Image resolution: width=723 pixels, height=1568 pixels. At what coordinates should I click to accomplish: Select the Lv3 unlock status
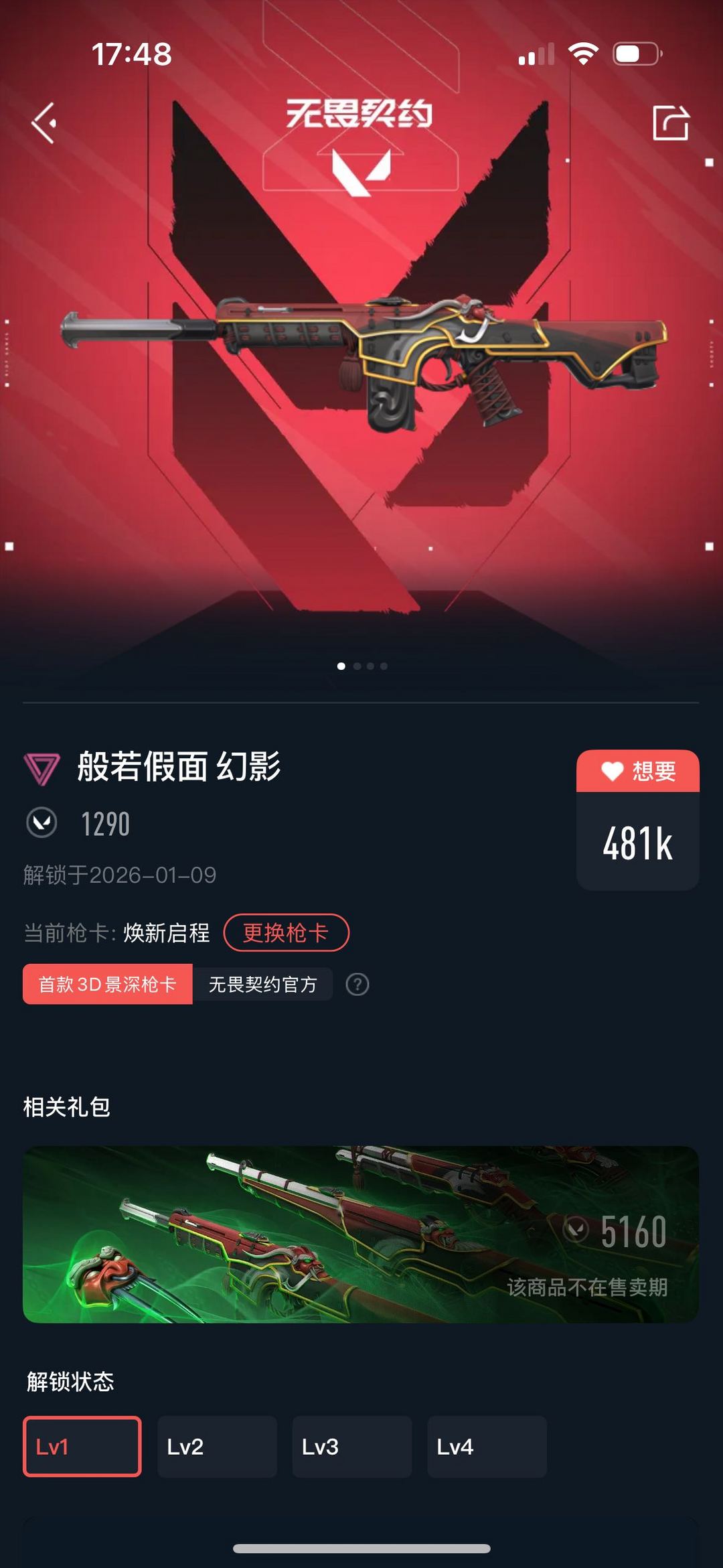tap(353, 1447)
